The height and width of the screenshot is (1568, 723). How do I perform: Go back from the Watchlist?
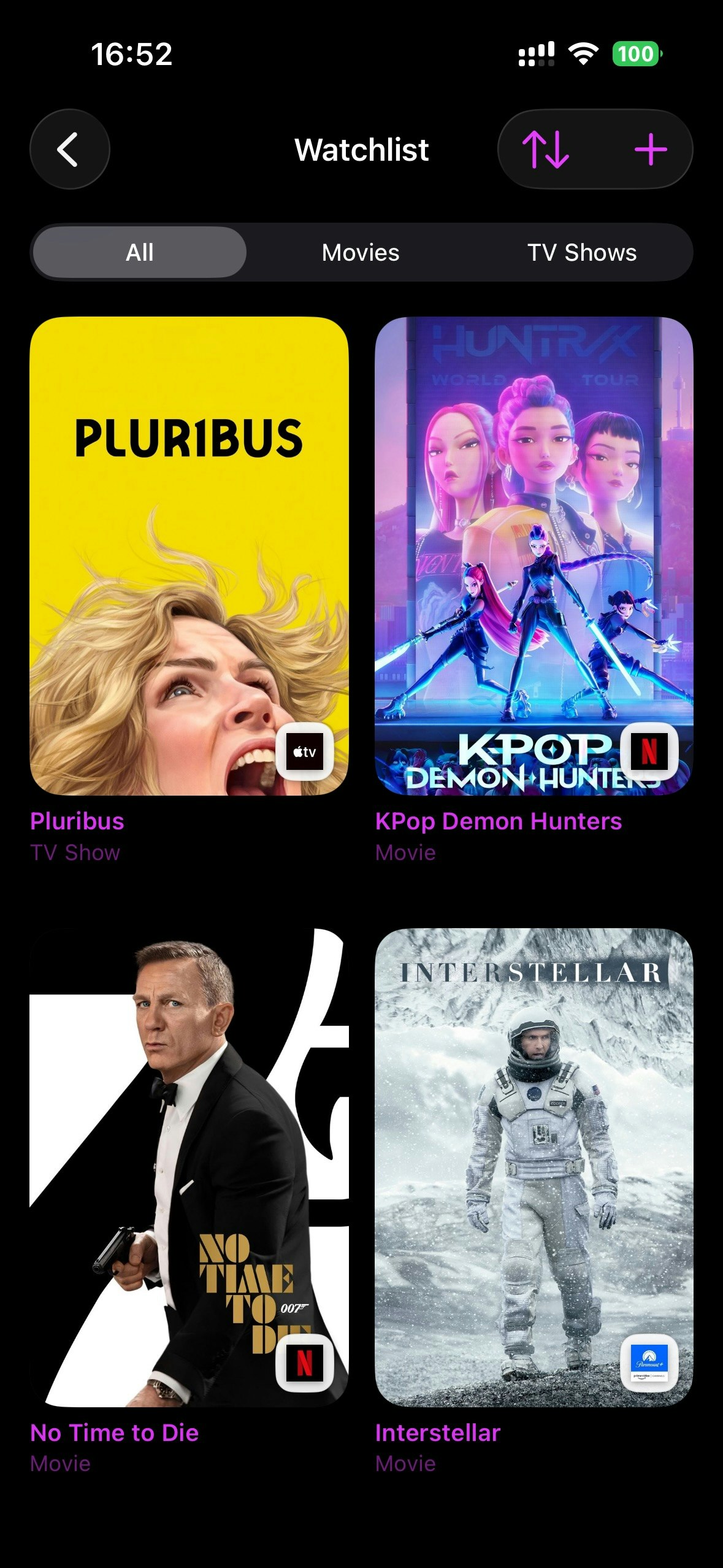[70, 149]
